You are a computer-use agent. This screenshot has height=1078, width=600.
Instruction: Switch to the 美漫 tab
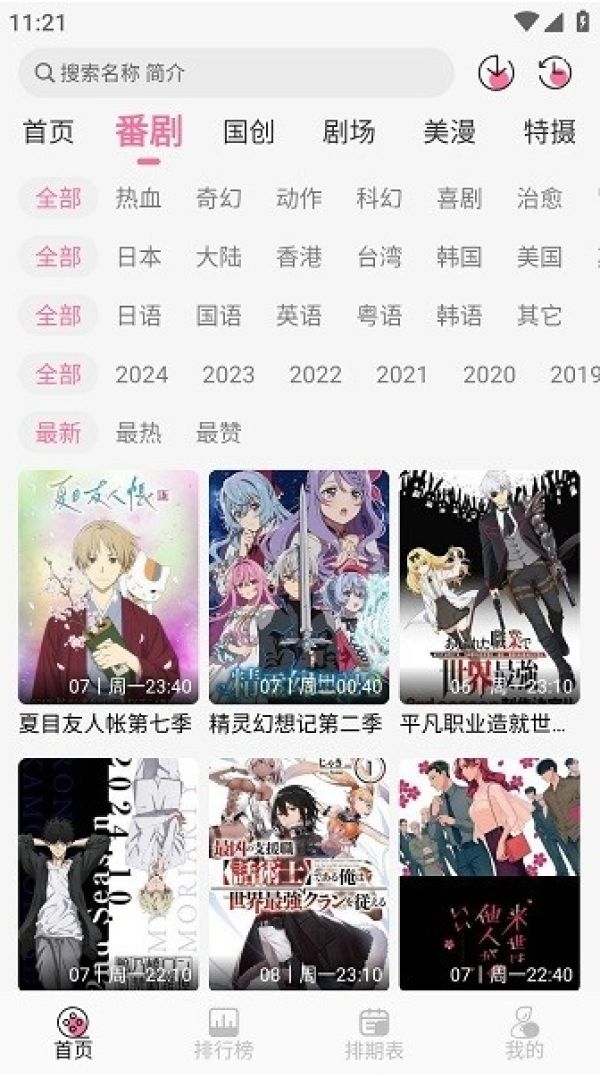pyautogui.click(x=449, y=132)
